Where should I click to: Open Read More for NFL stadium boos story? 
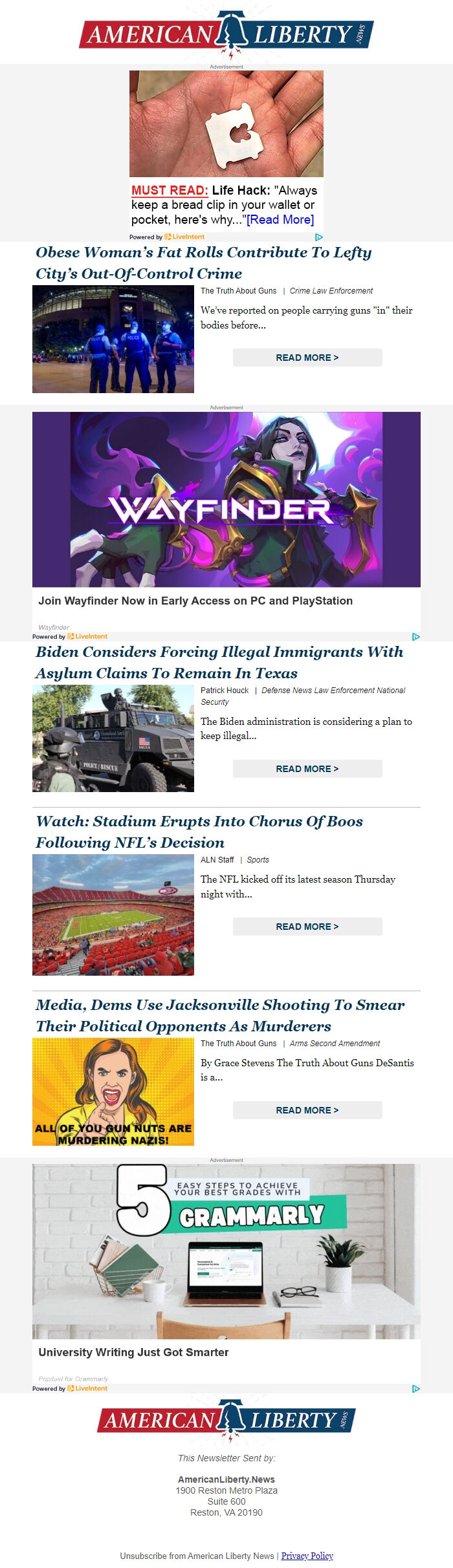(307, 927)
